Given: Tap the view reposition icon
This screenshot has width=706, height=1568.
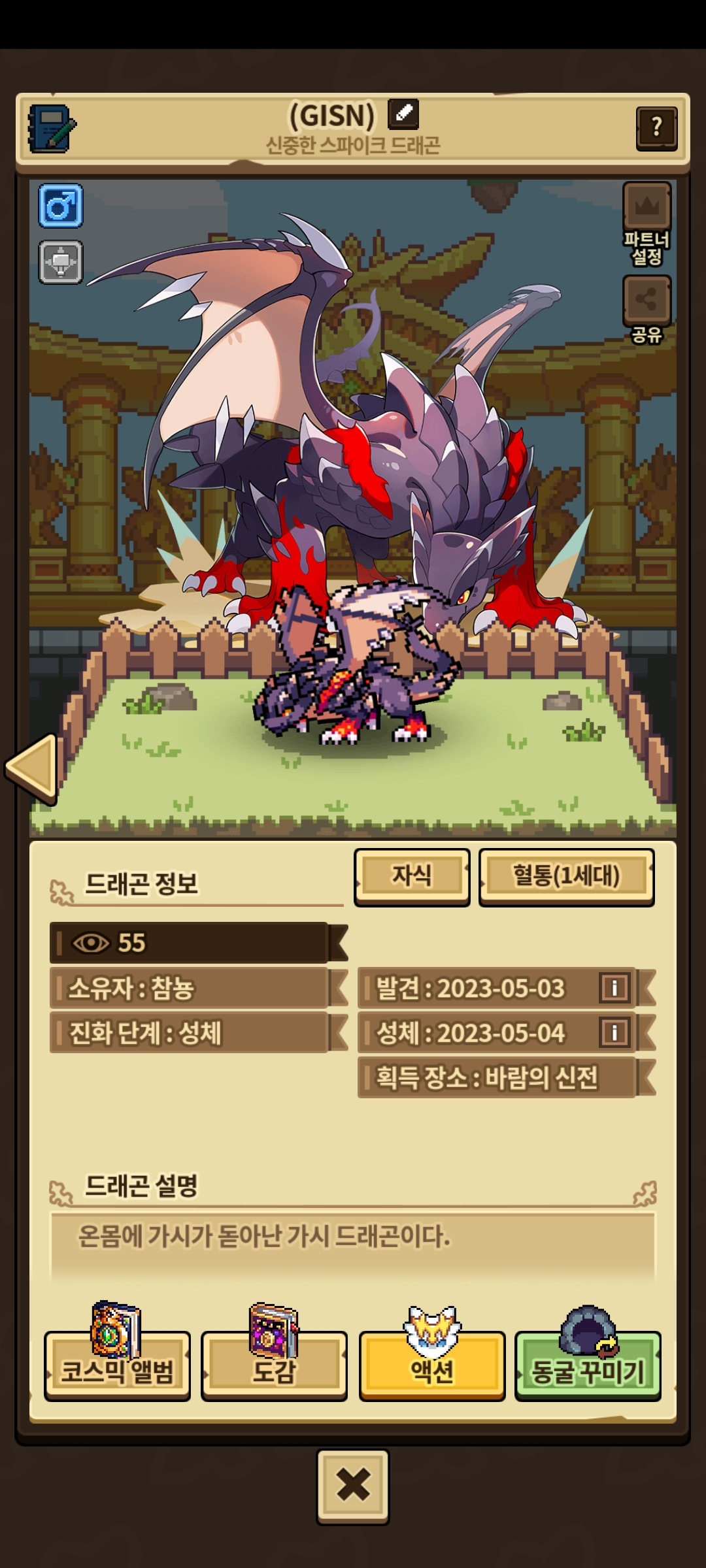Looking at the screenshot, I should click(61, 262).
